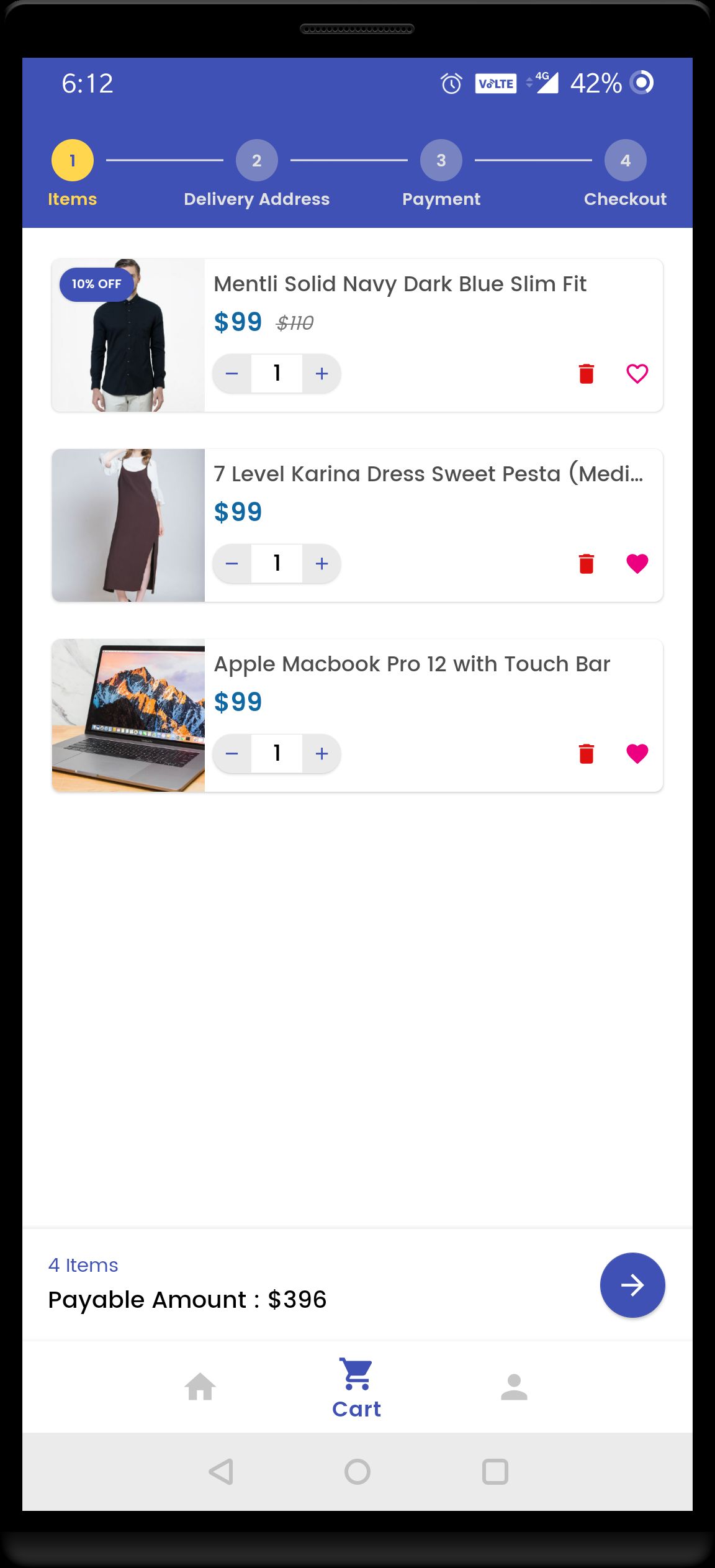The width and height of the screenshot is (715, 1568).
Task: Select the Cart tab
Action: (x=356, y=1388)
